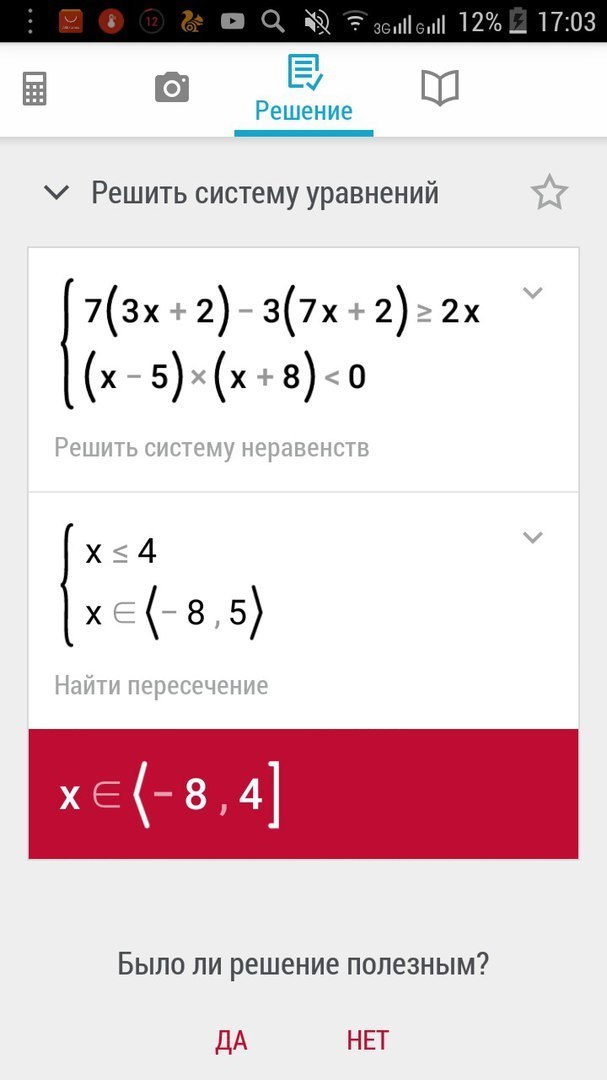The image size is (607, 1080).
Task: Open the camera tab
Action: (172, 89)
